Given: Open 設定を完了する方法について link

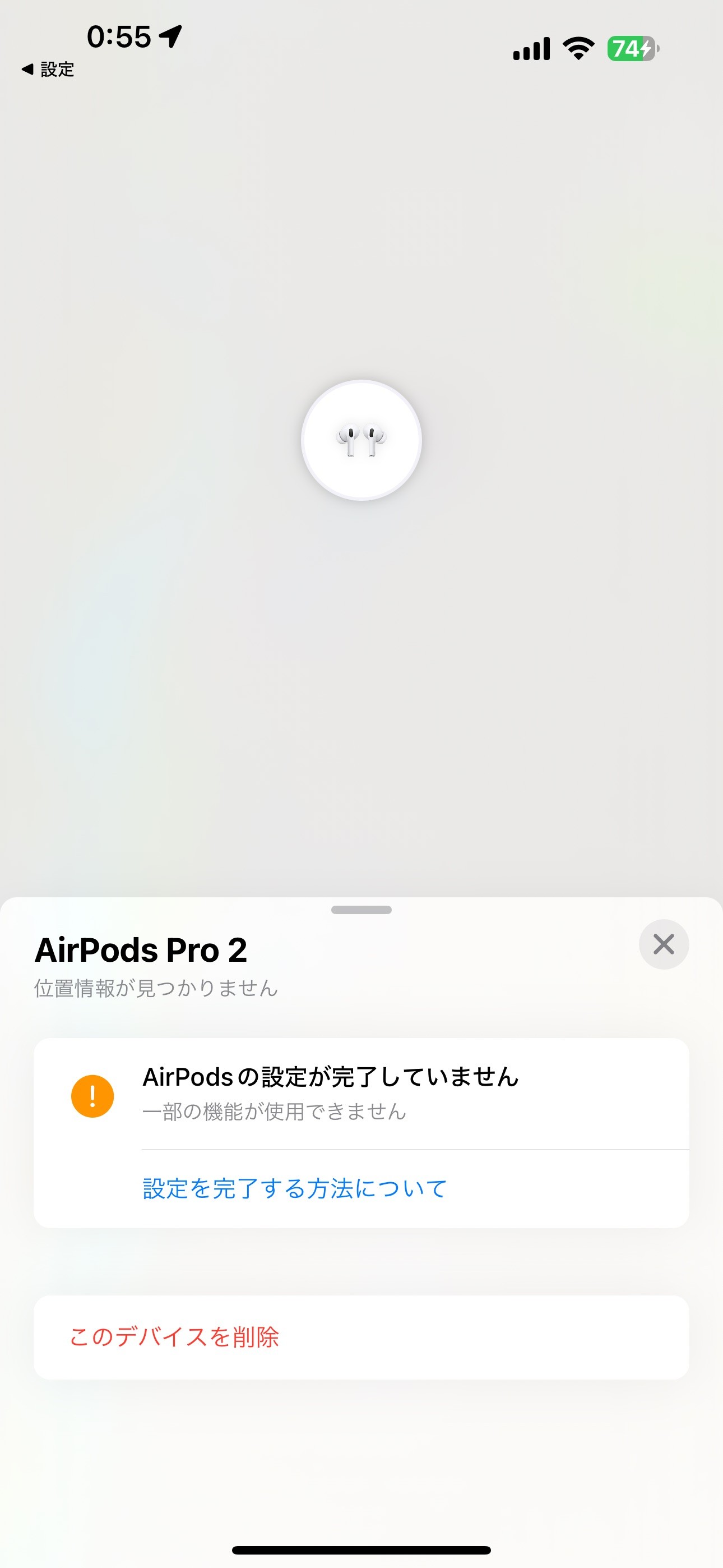Looking at the screenshot, I should [x=295, y=1189].
